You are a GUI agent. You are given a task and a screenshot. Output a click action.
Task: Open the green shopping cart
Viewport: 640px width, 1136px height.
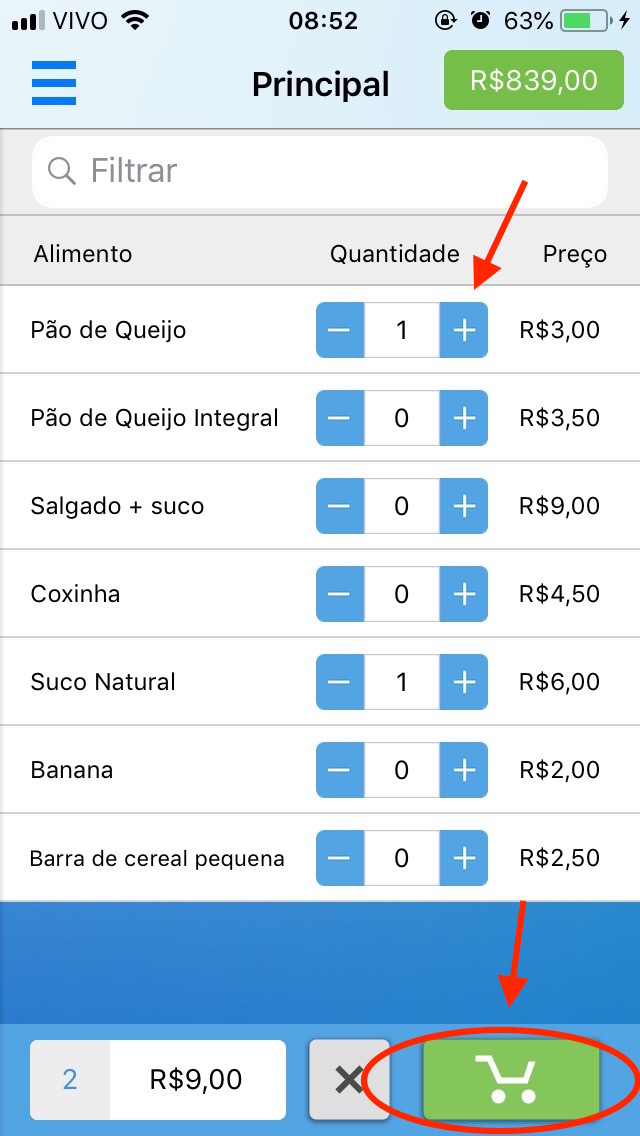512,1080
